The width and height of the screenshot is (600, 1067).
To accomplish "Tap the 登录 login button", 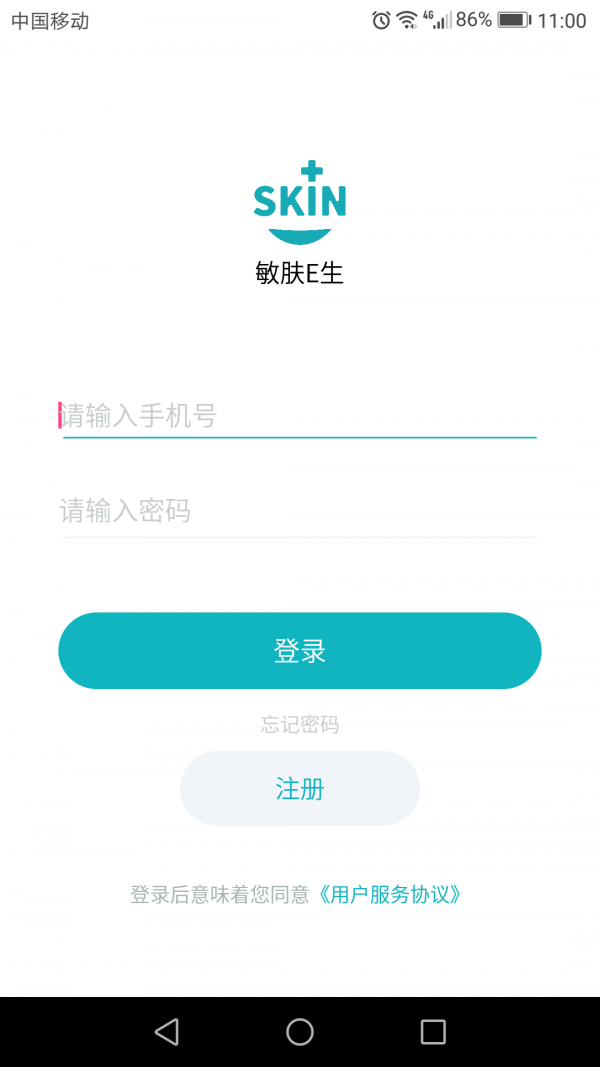I will (x=300, y=651).
